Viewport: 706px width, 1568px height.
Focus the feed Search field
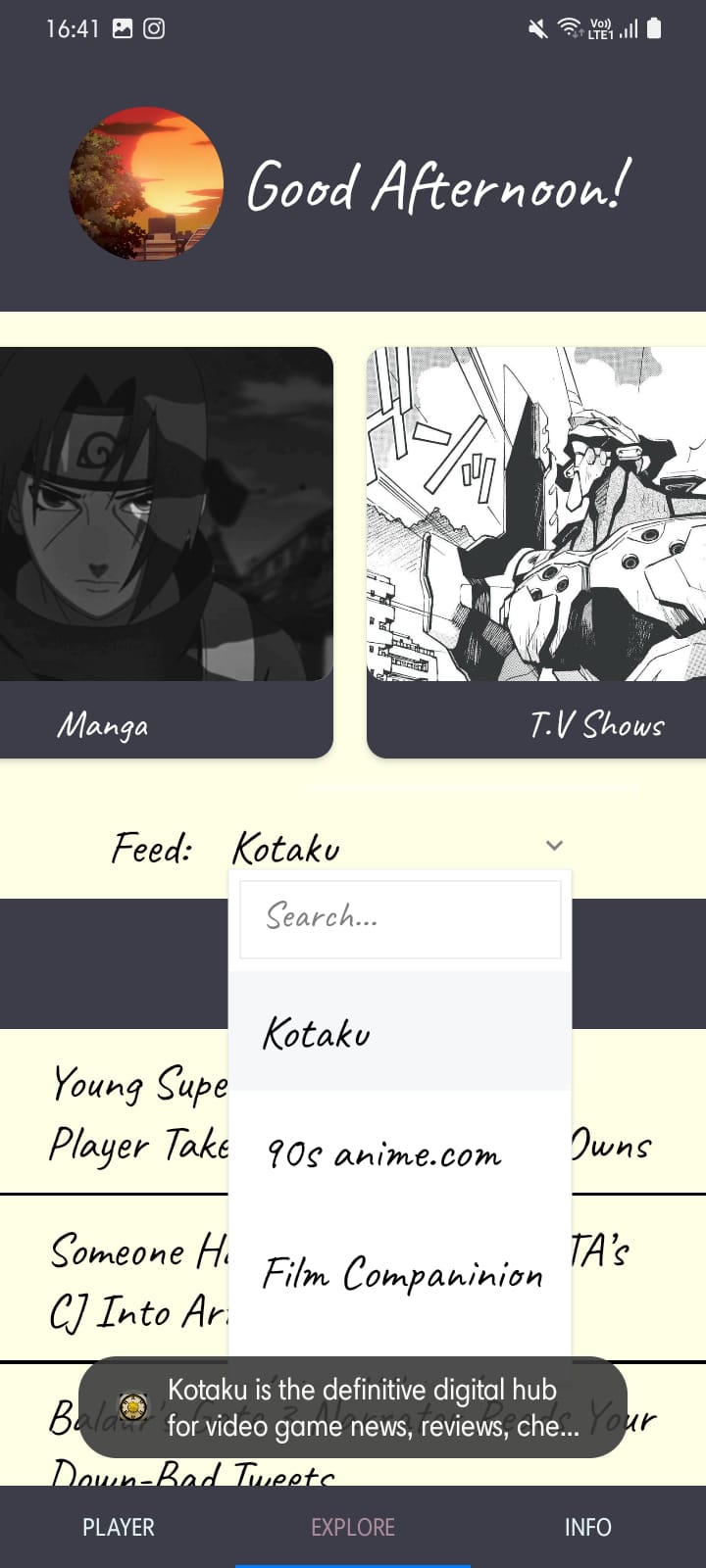(x=400, y=918)
